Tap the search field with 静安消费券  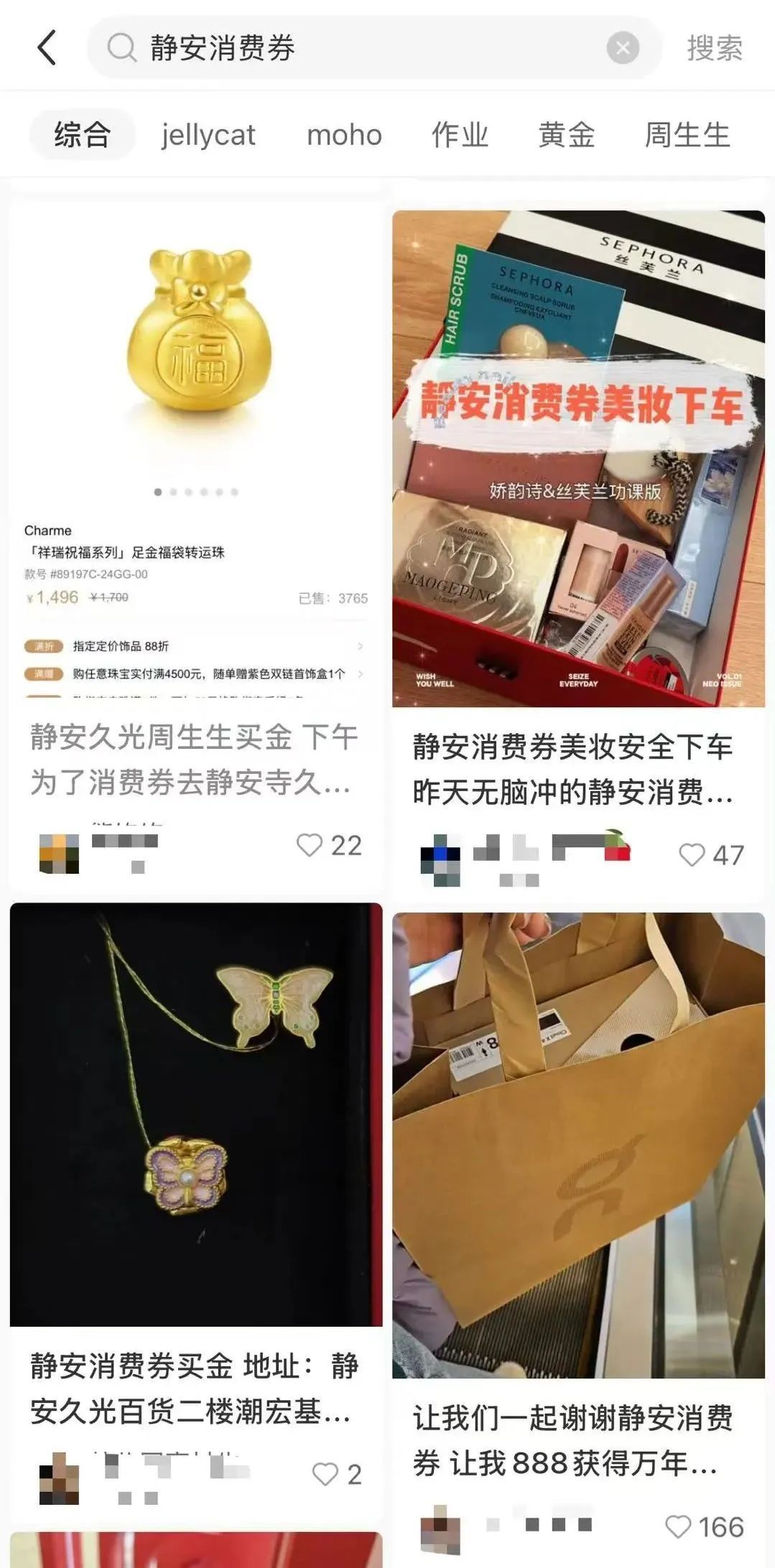tap(359, 48)
